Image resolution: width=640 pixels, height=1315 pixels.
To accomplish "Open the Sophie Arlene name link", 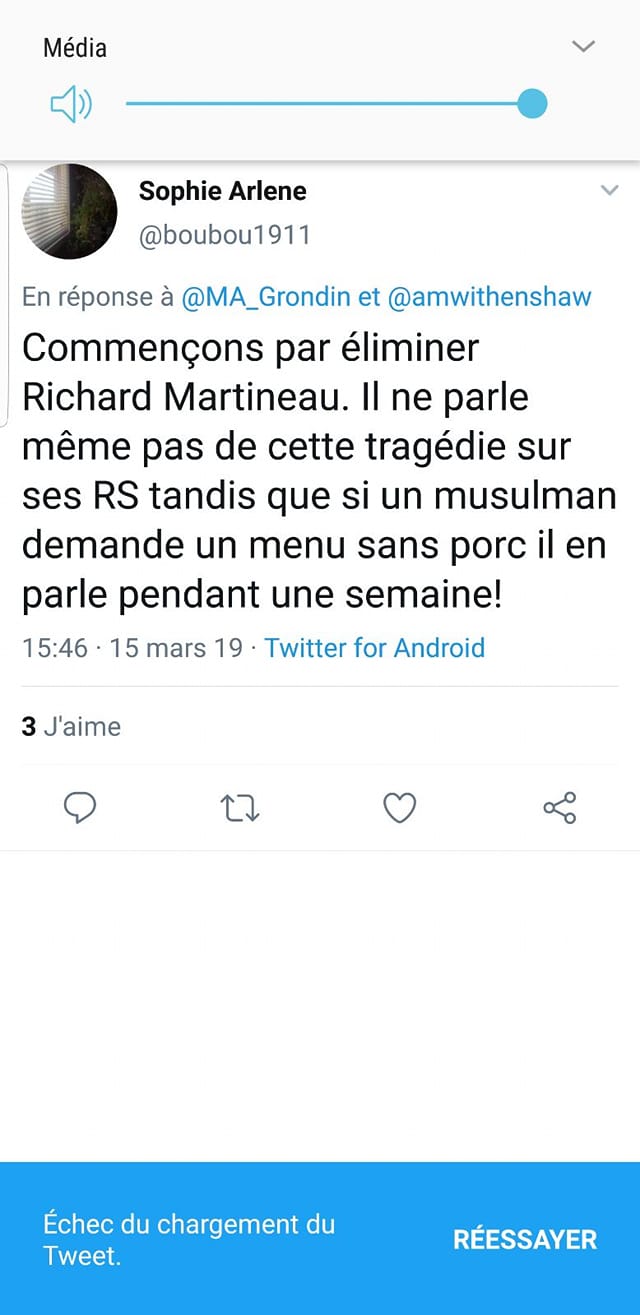I will [223, 190].
